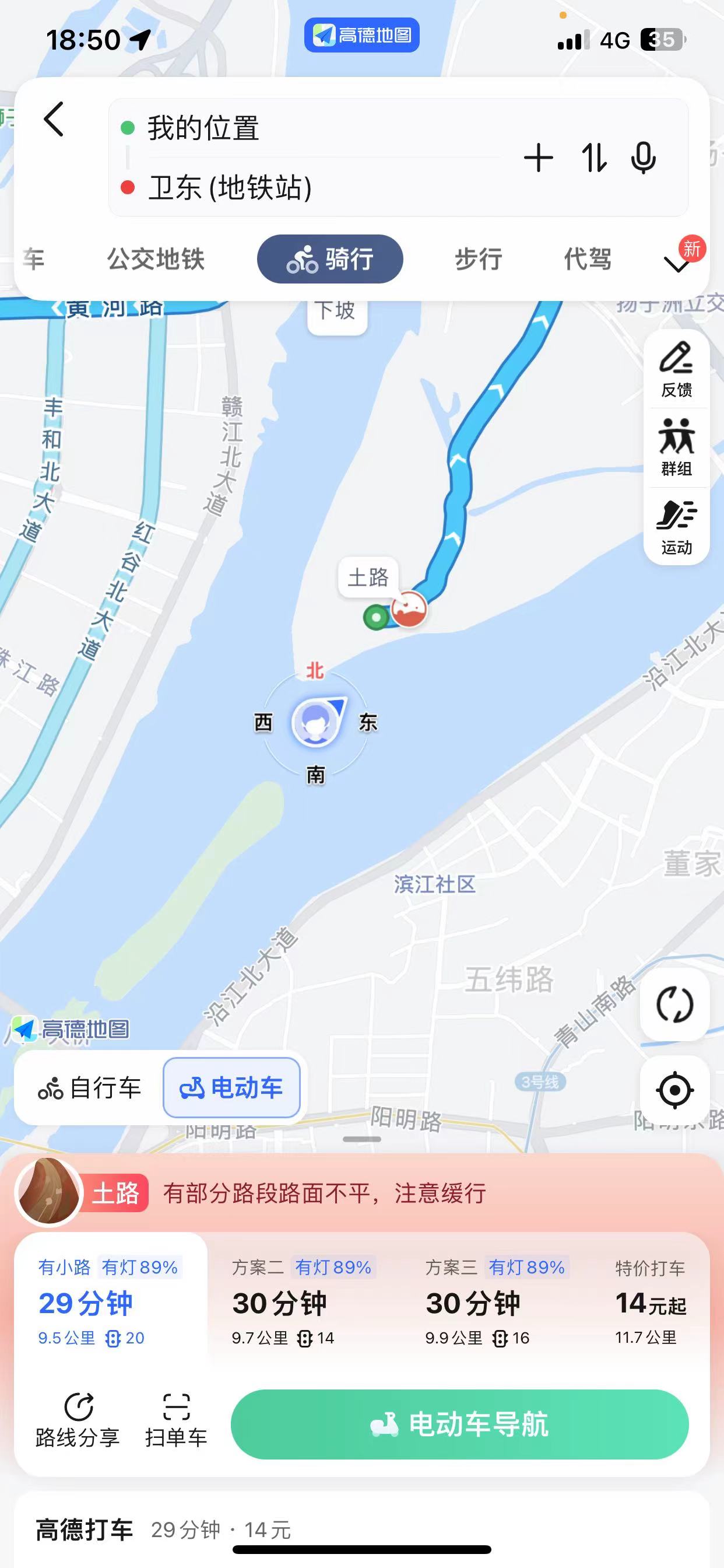Screen dimensions: 724x1568
Task: Select the 电动车 e-bike routing mode
Action: click(x=232, y=1089)
